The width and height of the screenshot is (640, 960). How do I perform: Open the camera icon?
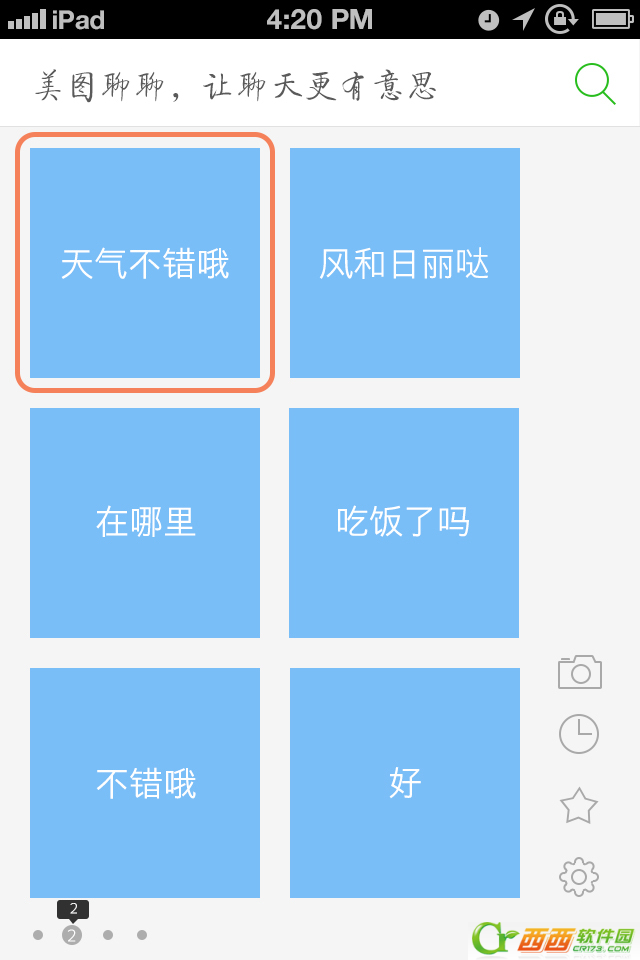580,672
